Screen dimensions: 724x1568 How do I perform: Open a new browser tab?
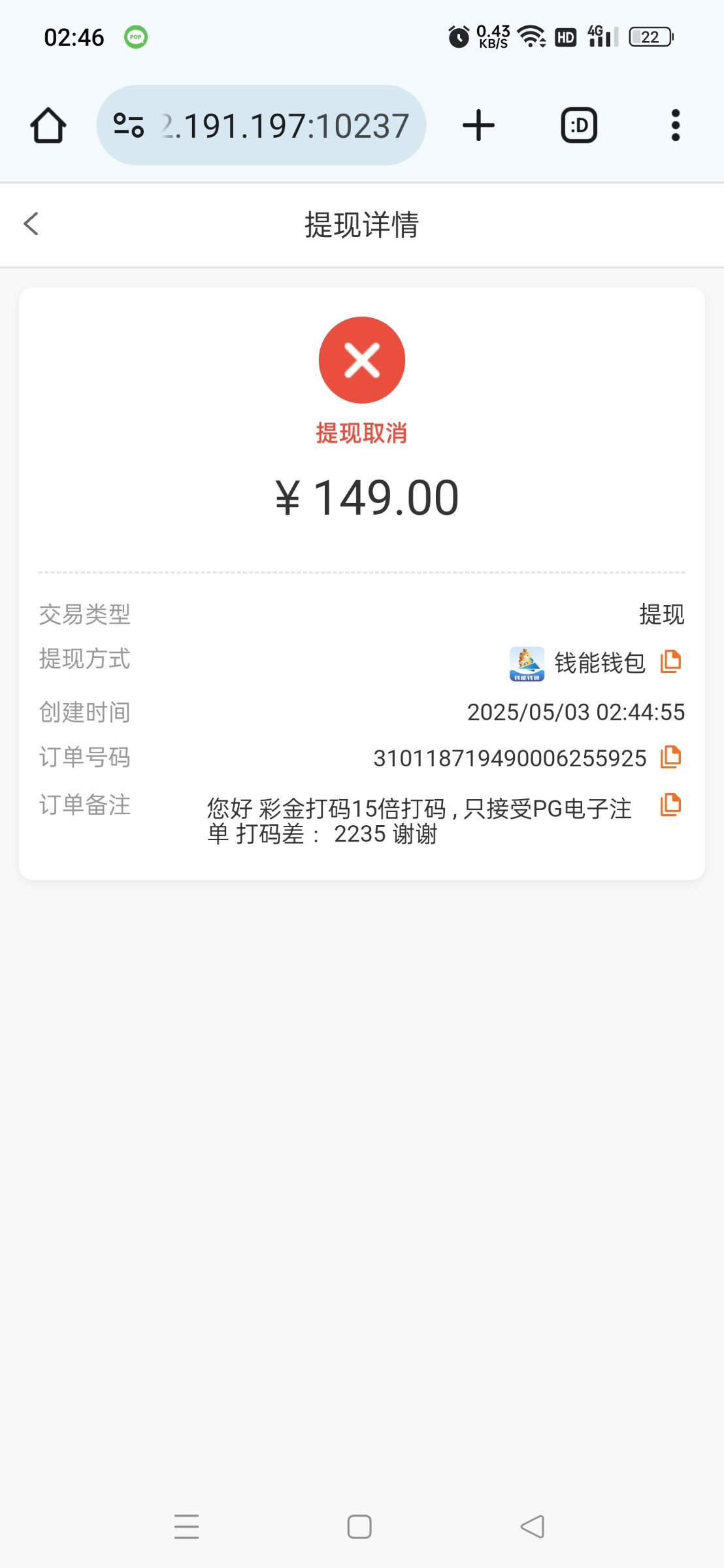[x=478, y=125]
